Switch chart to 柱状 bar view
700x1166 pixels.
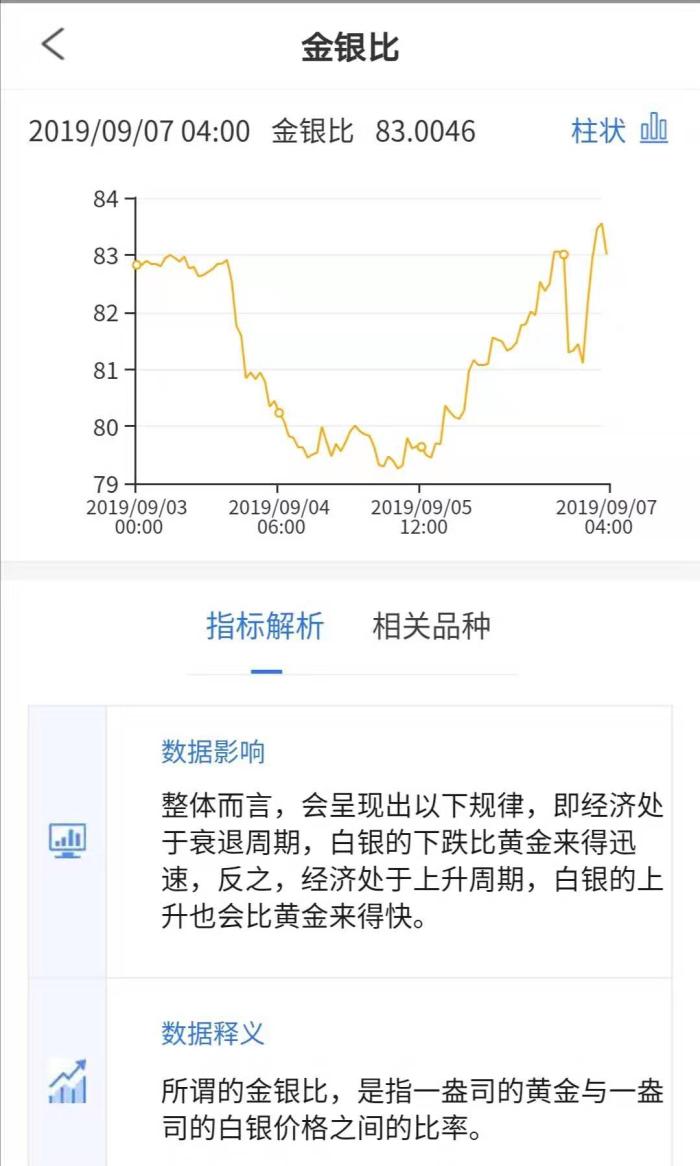[619, 129]
